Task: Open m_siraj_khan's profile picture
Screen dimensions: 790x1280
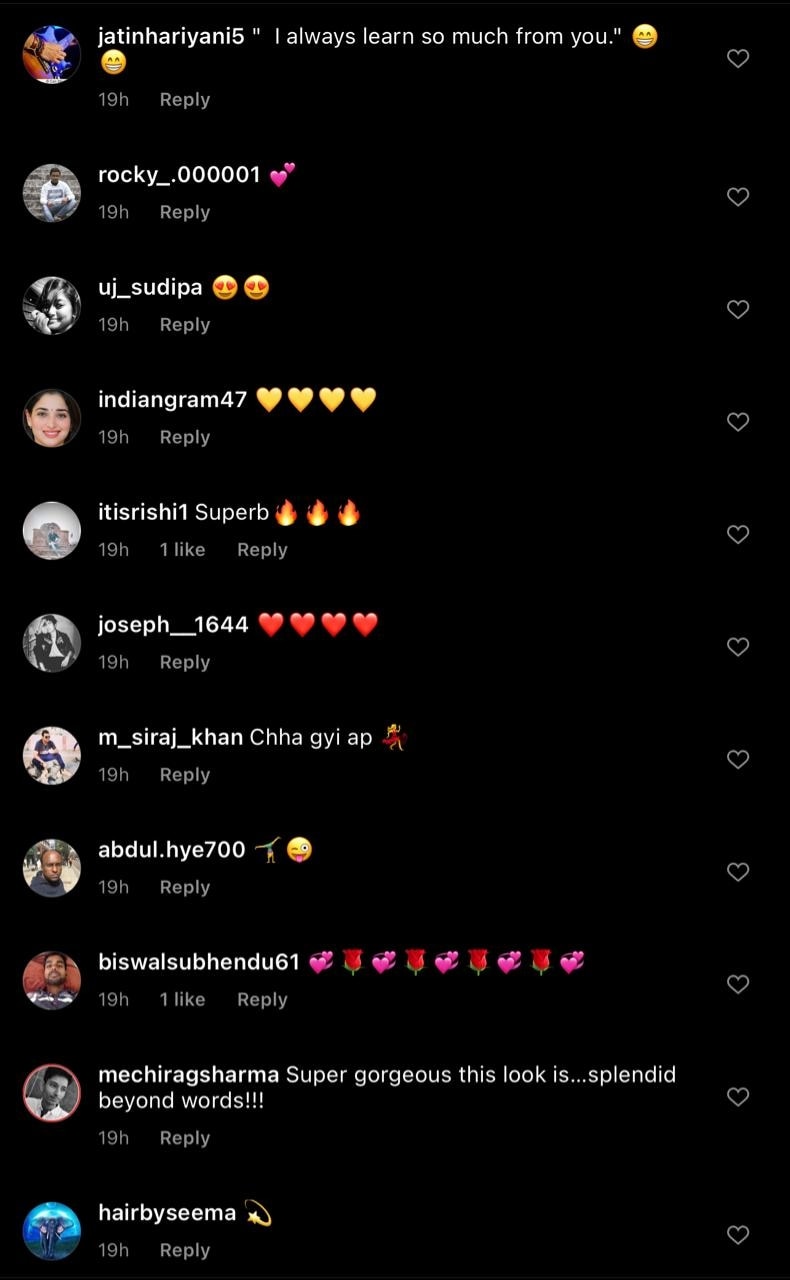Action: click(52, 755)
